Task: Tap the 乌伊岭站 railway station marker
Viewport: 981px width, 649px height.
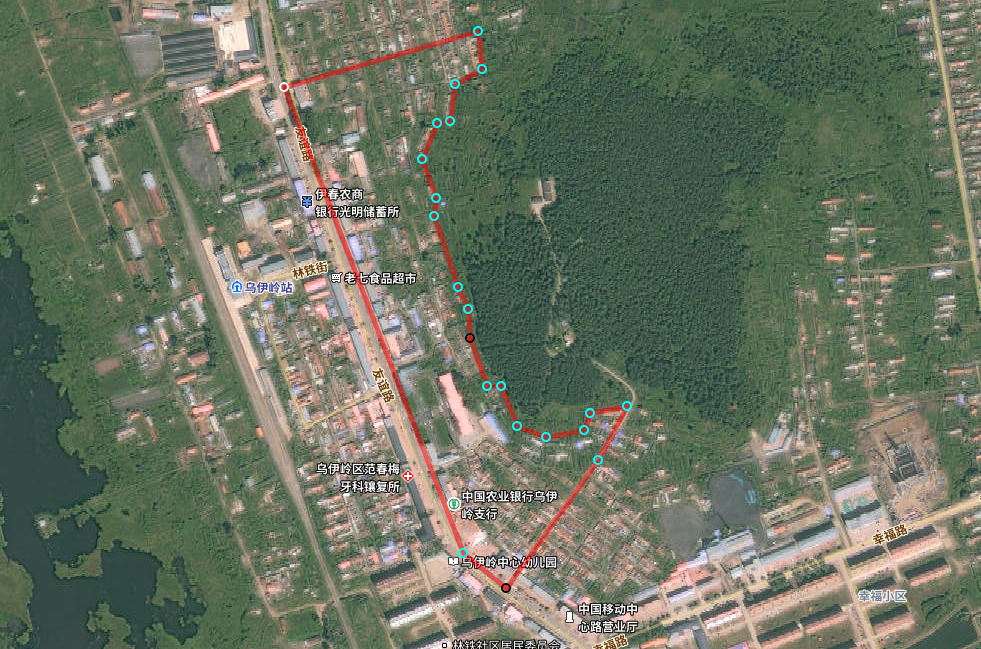Action: pos(237,287)
